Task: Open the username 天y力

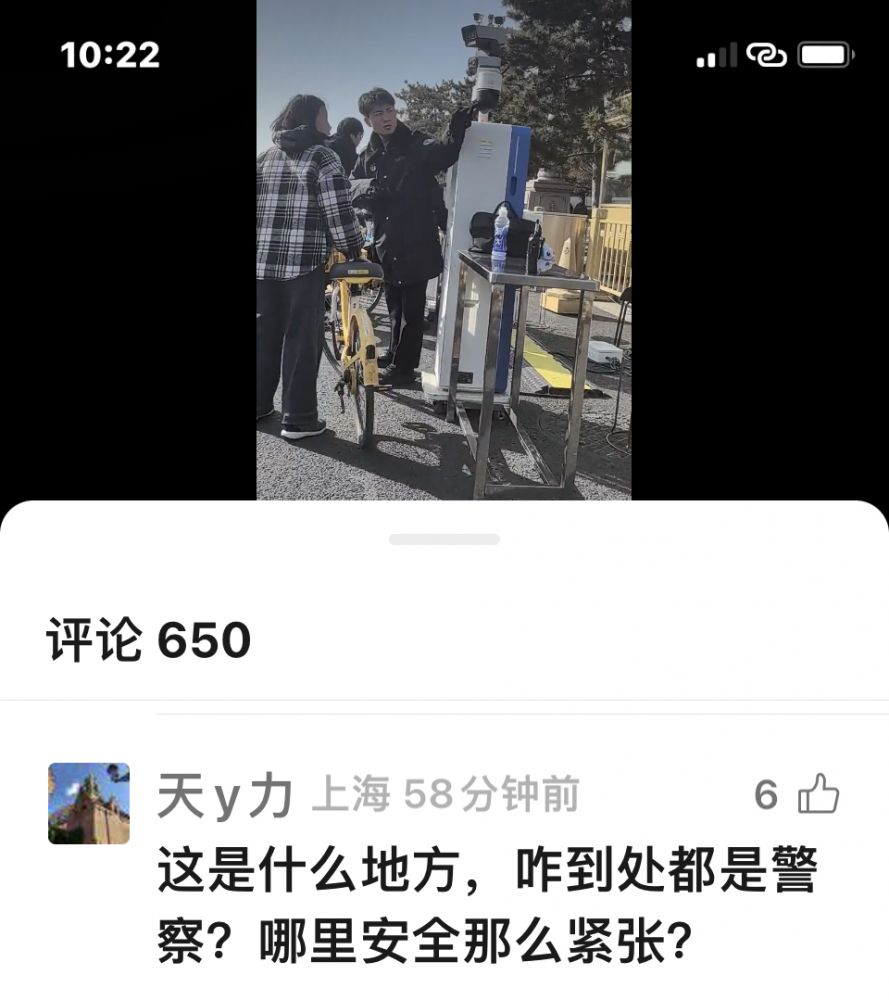Action: pos(225,797)
